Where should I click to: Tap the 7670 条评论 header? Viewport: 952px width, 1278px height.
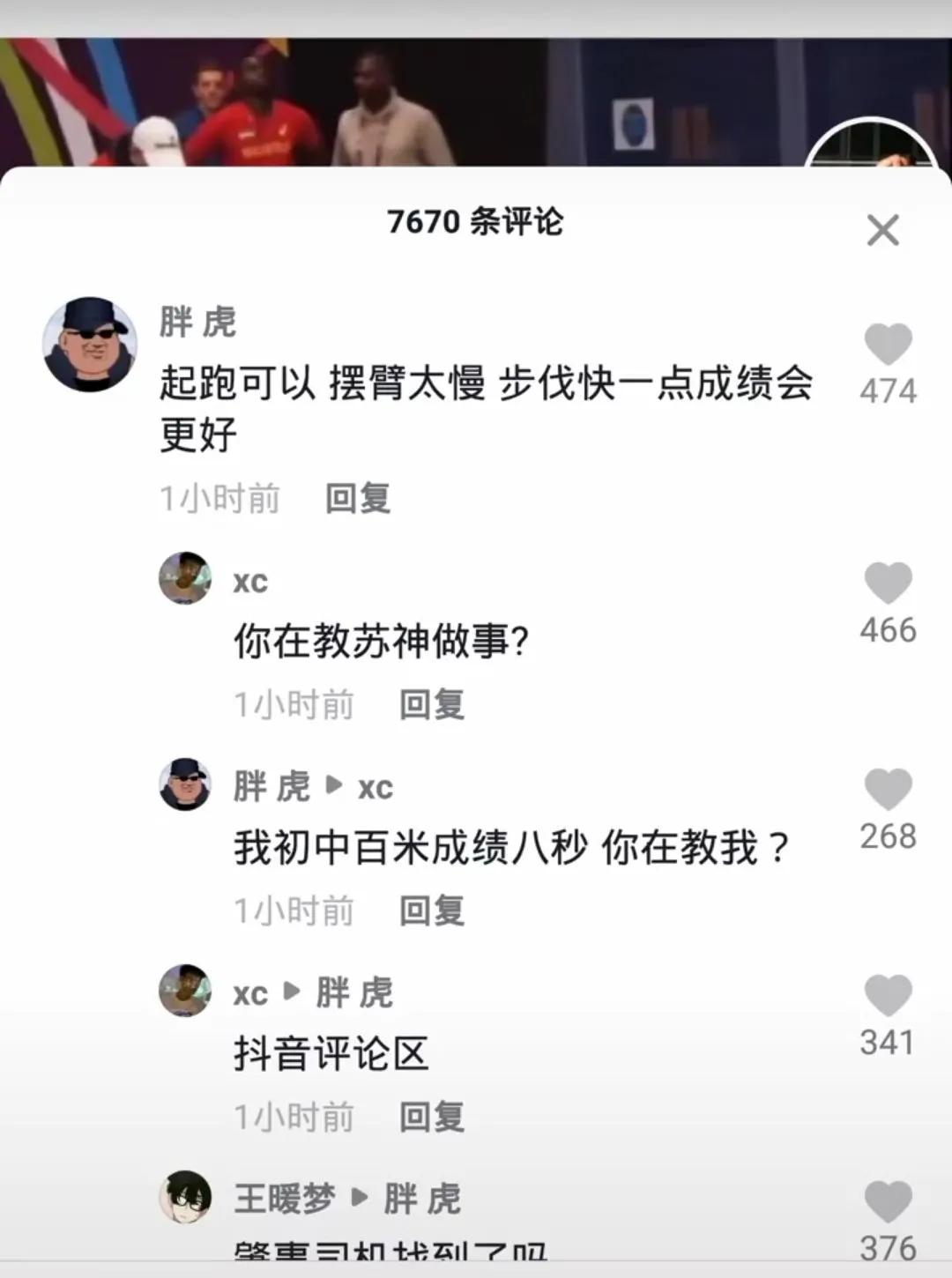click(x=476, y=223)
